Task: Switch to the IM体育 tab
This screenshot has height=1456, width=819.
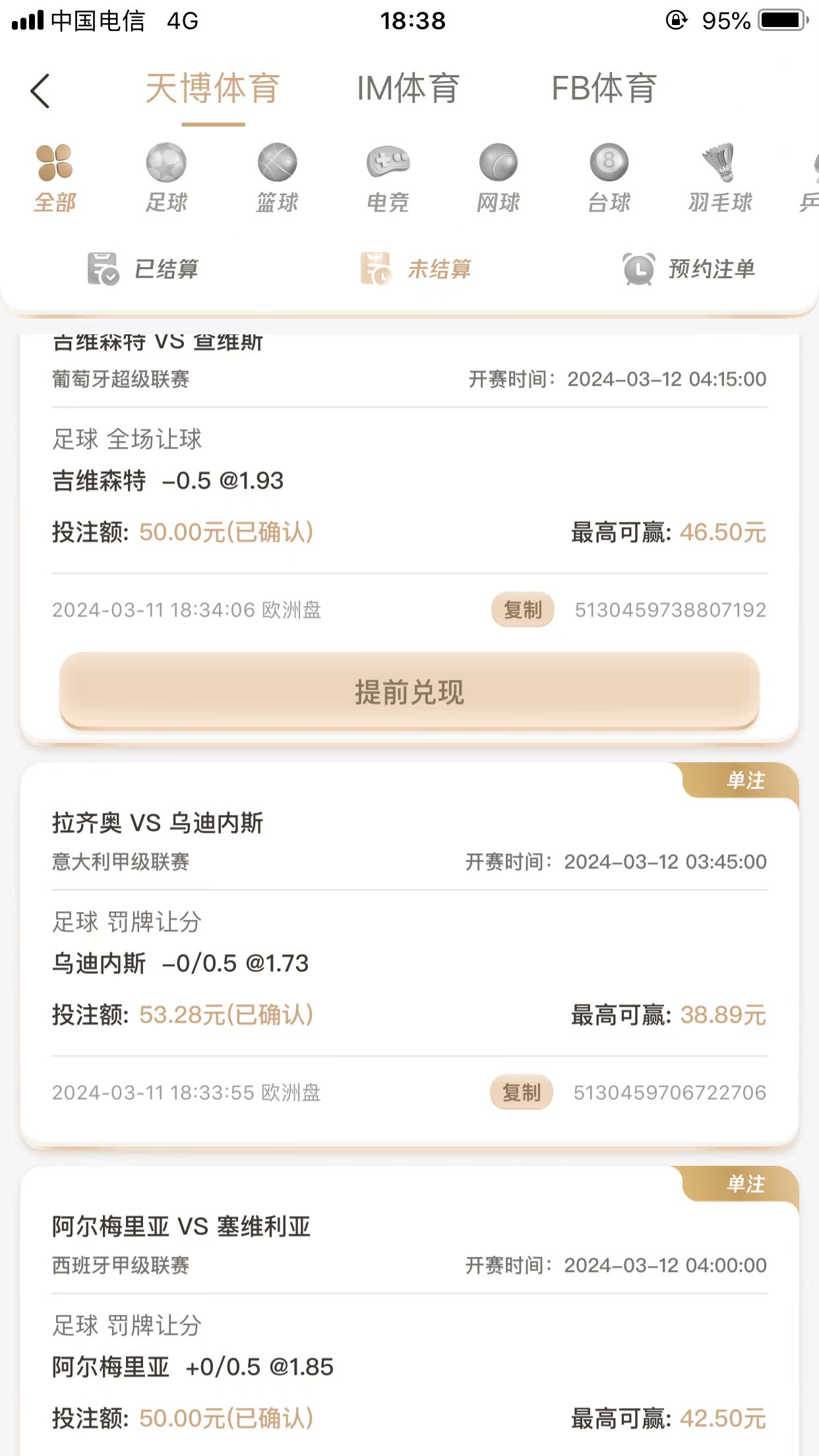Action: pos(408,89)
